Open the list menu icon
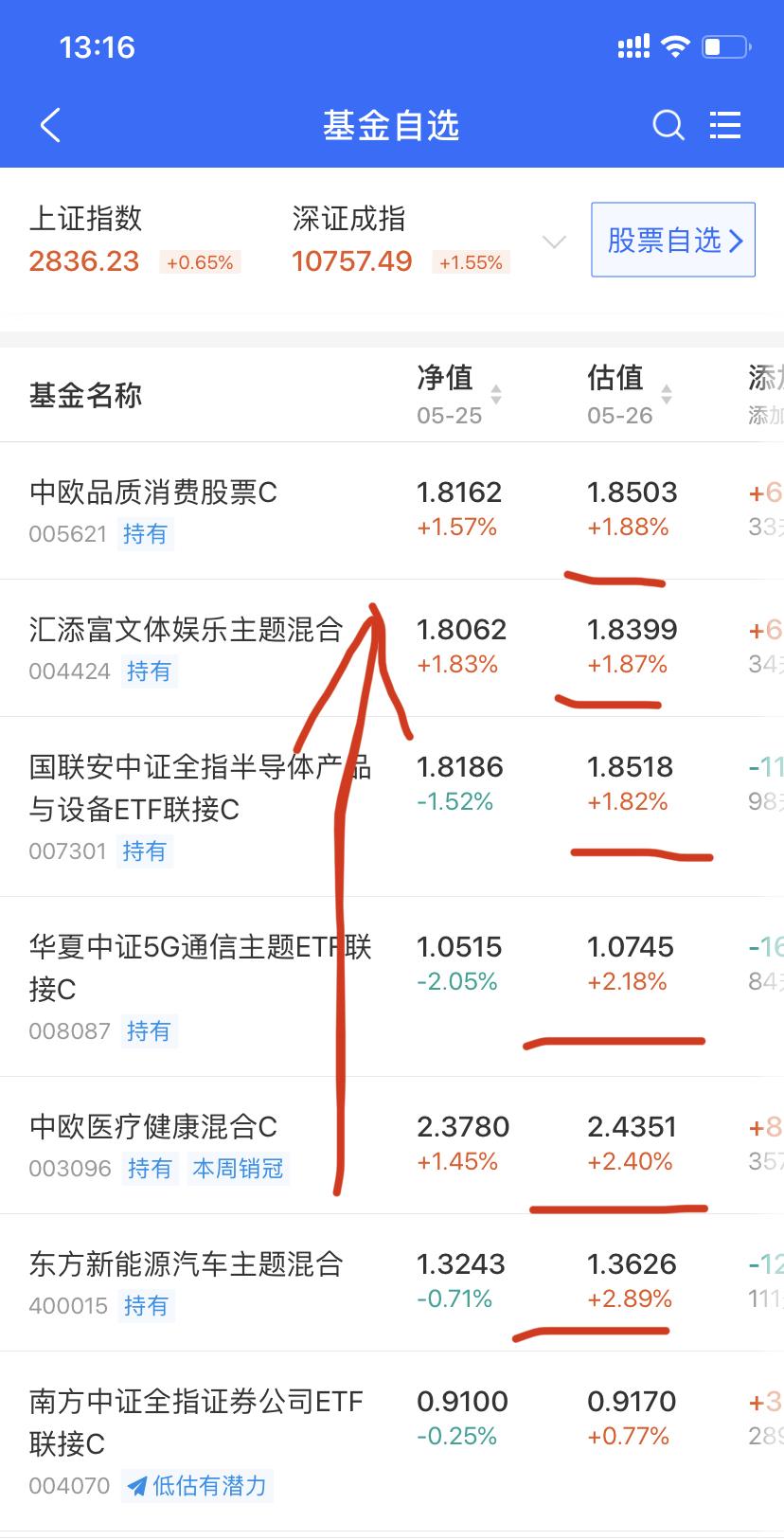 click(x=725, y=125)
